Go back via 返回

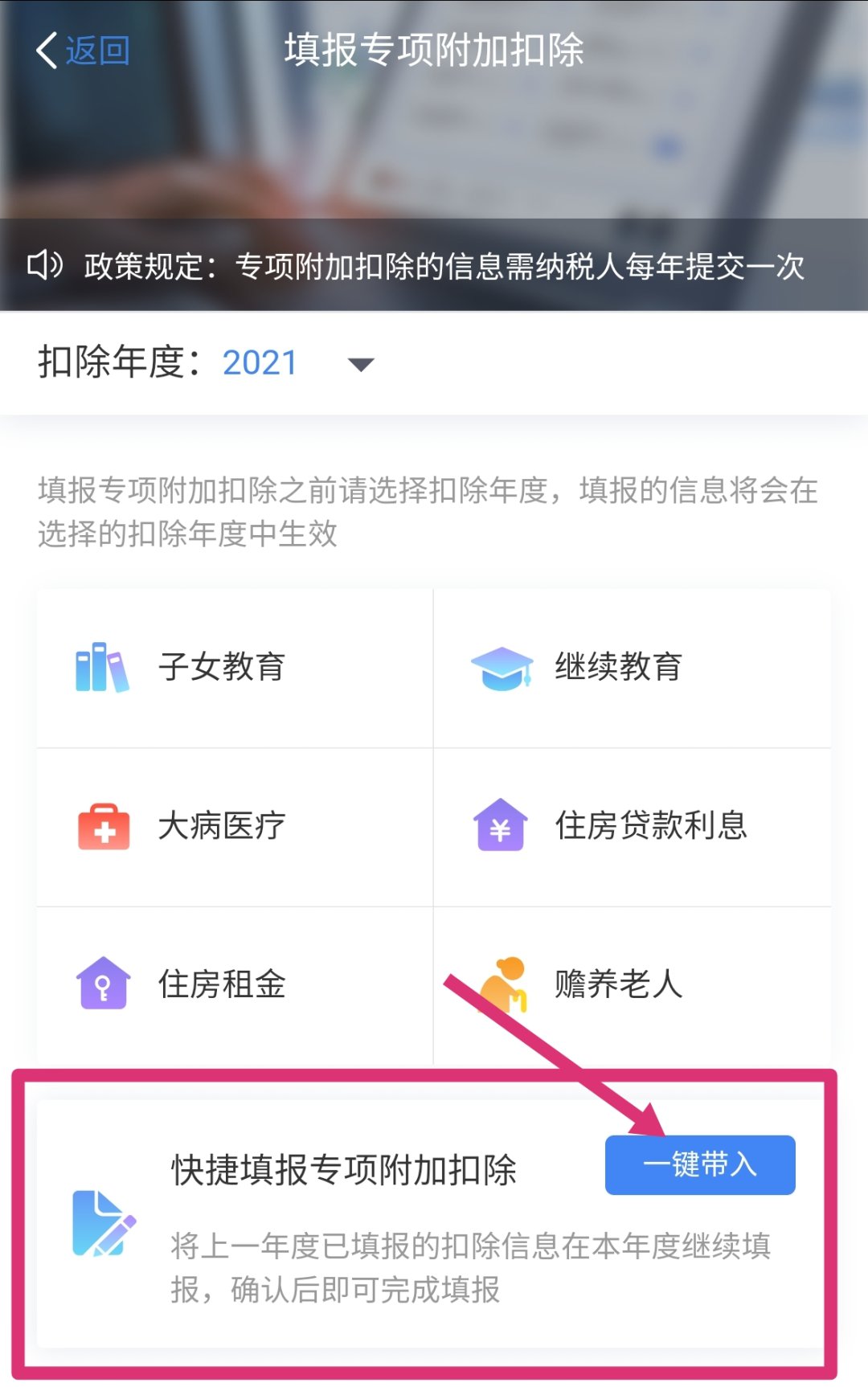[83, 51]
